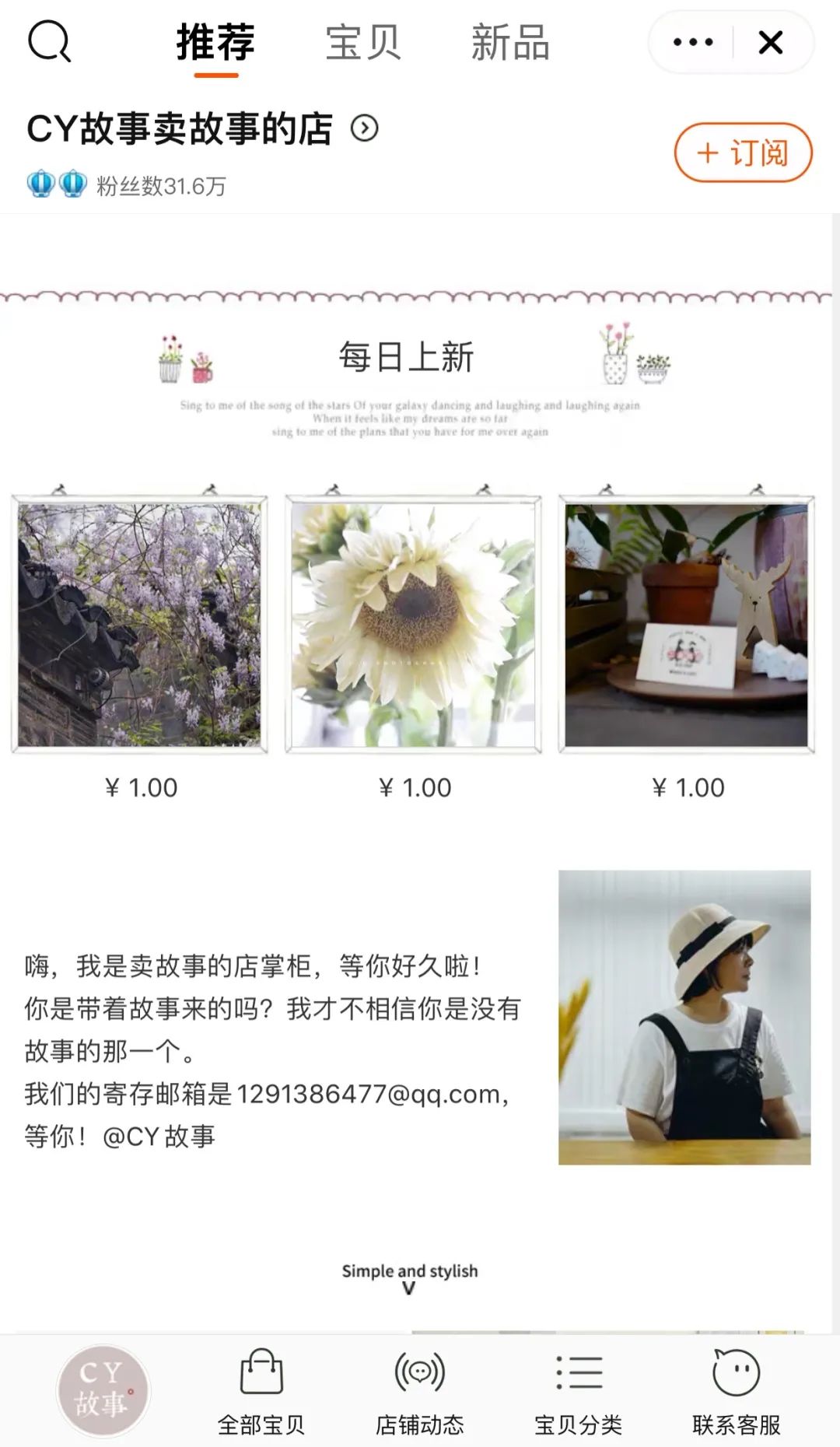Image resolution: width=840 pixels, height=1447 pixels.
Task: Open the sunflower product
Action: point(413,625)
